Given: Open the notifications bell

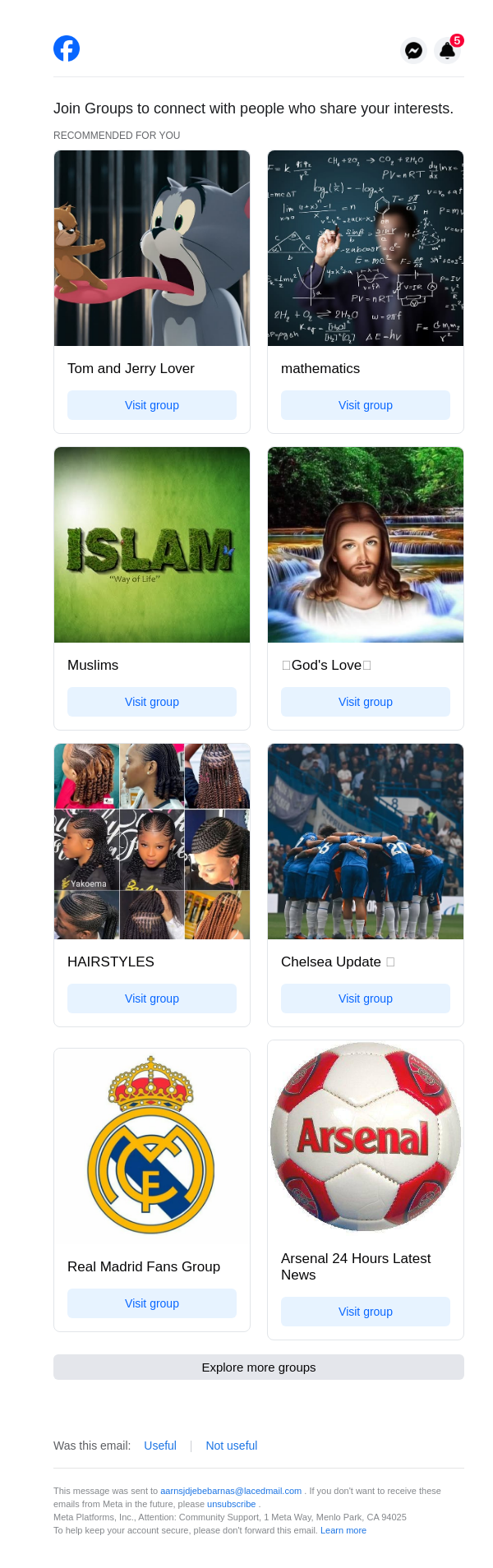Looking at the screenshot, I should [x=447, y=50].
